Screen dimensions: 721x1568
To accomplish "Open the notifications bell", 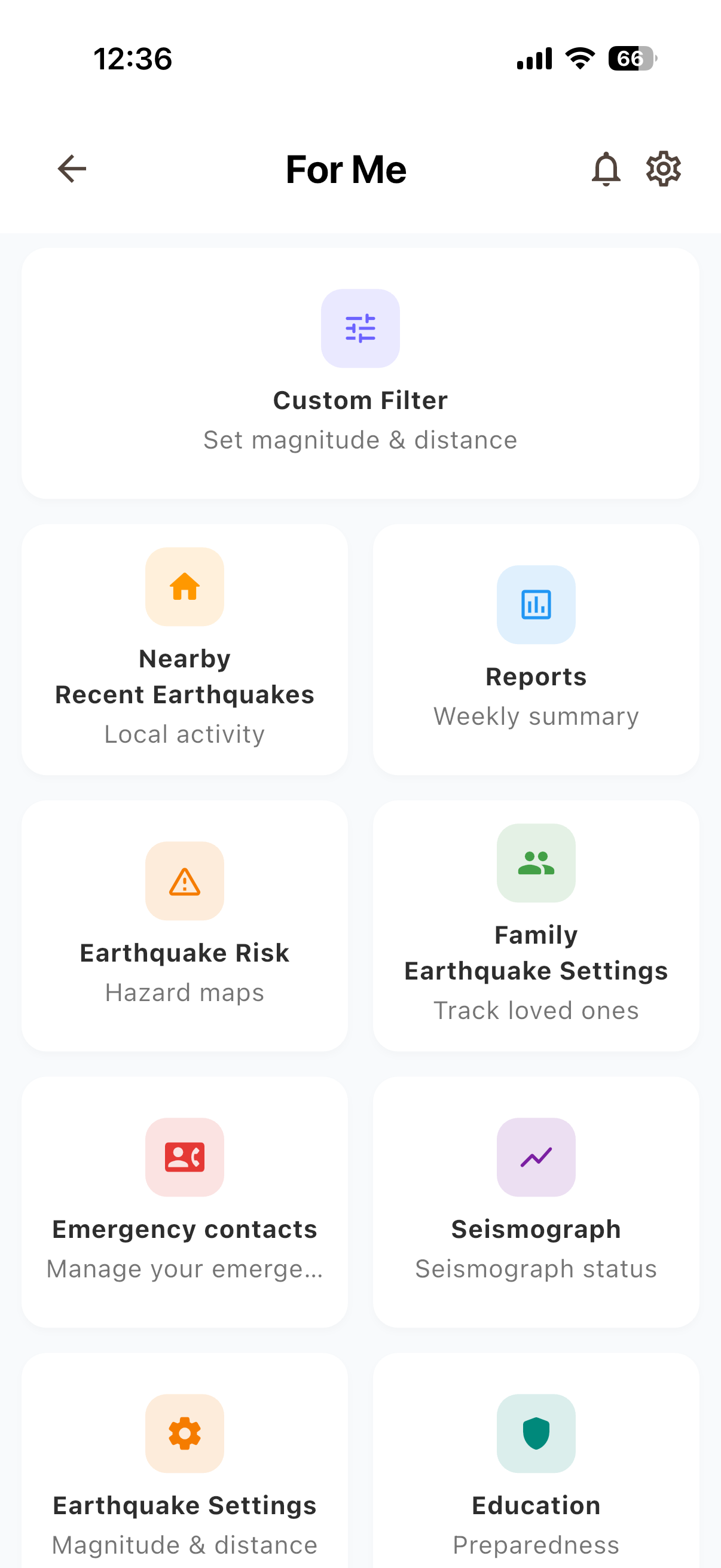I will point(606,169).
